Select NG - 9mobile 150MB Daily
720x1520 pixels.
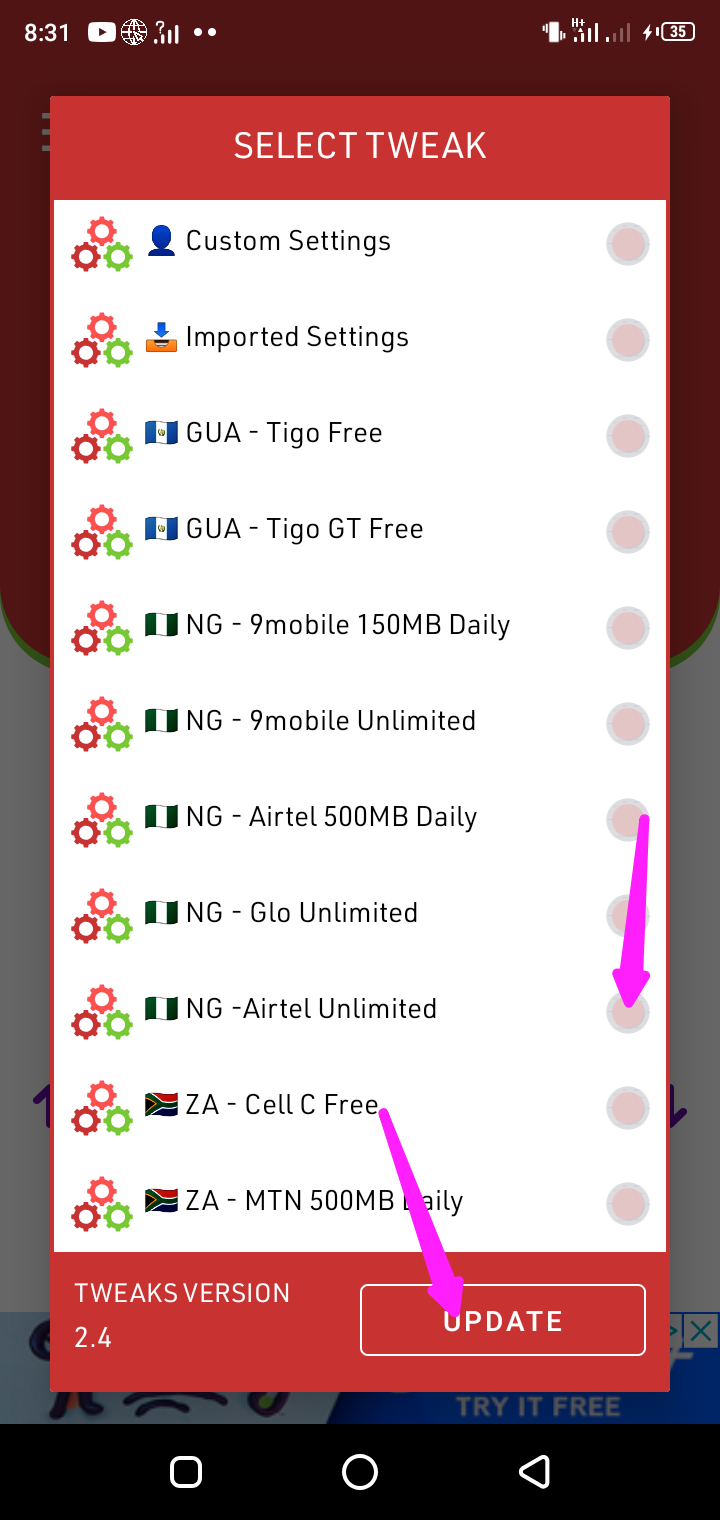click(627, 628)
